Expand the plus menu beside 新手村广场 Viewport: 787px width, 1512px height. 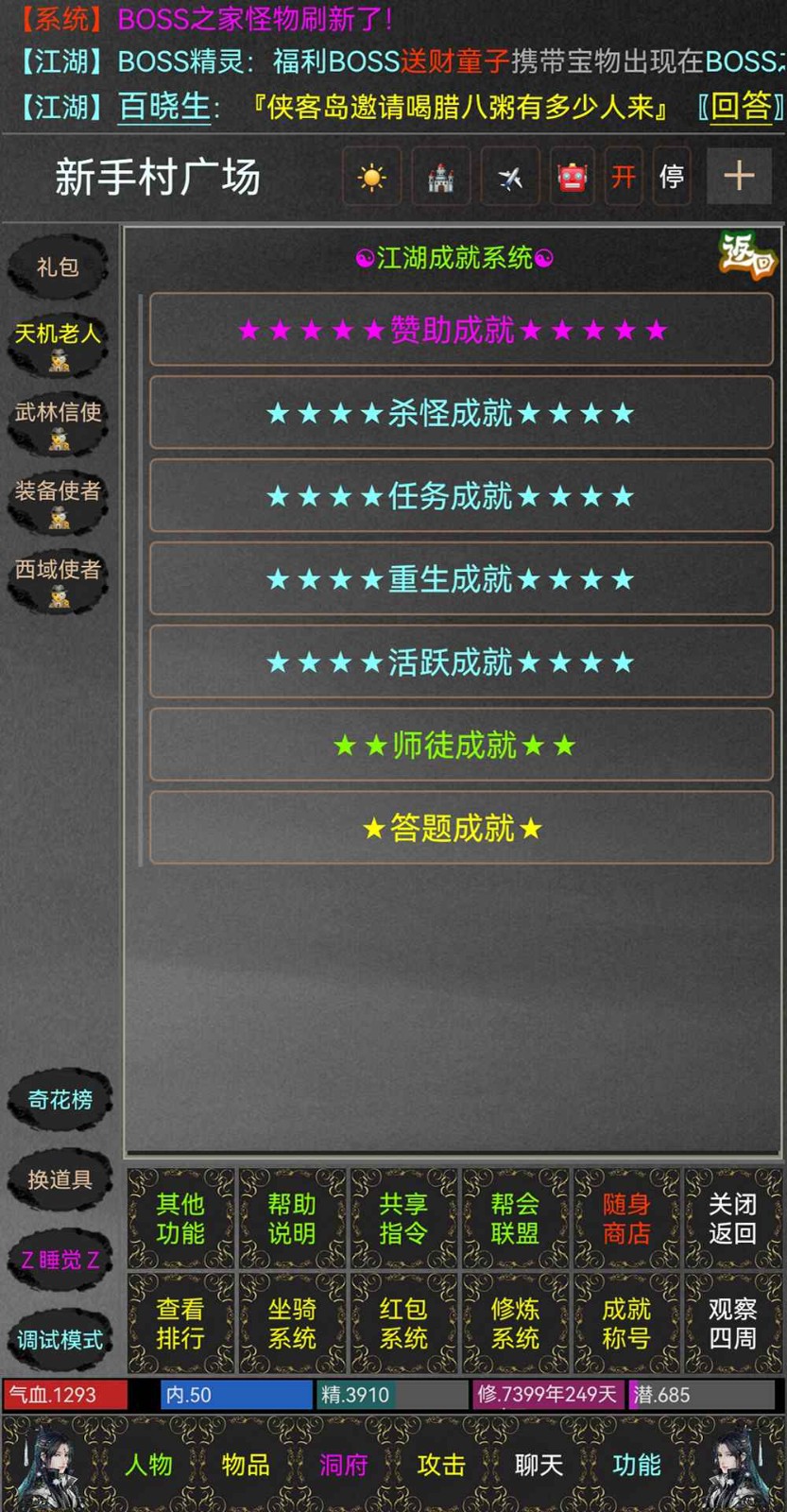pyautogui.click(x=739, y=176)
